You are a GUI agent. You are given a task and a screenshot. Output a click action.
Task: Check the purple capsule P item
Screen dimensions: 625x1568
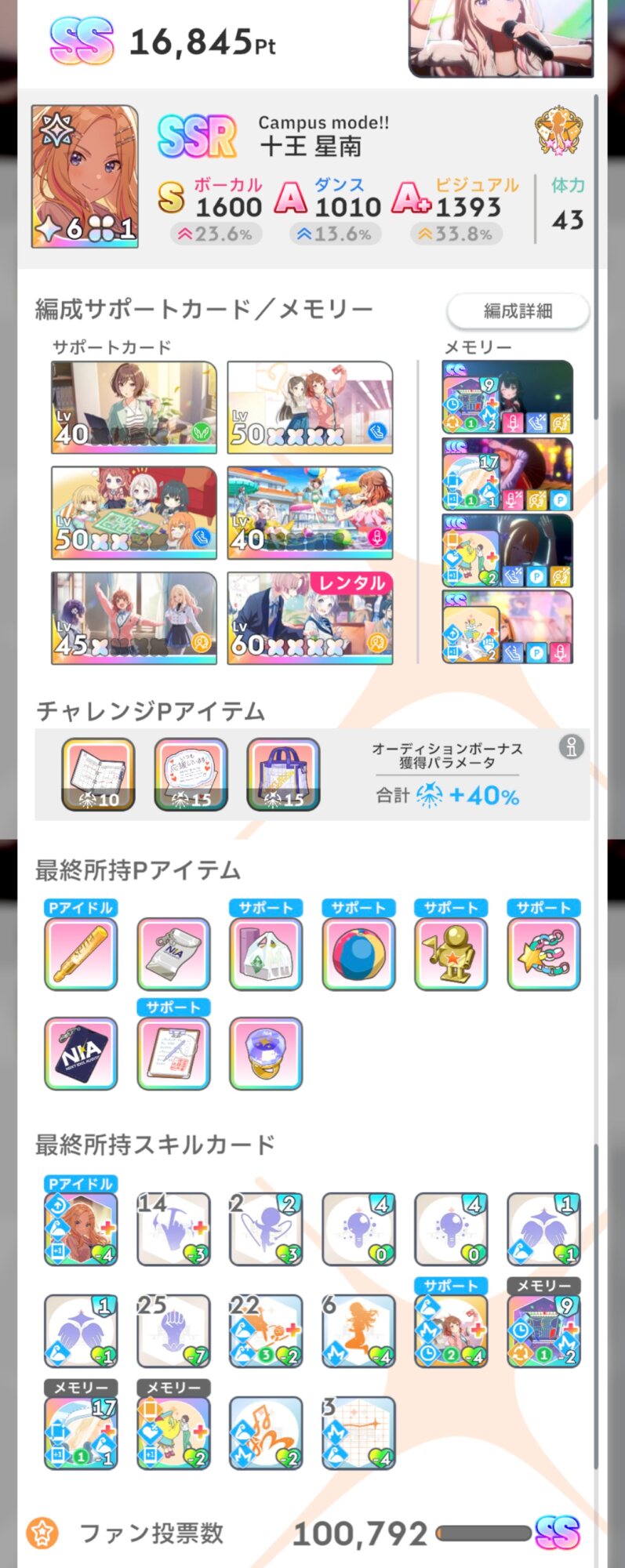coord(266,1054)
